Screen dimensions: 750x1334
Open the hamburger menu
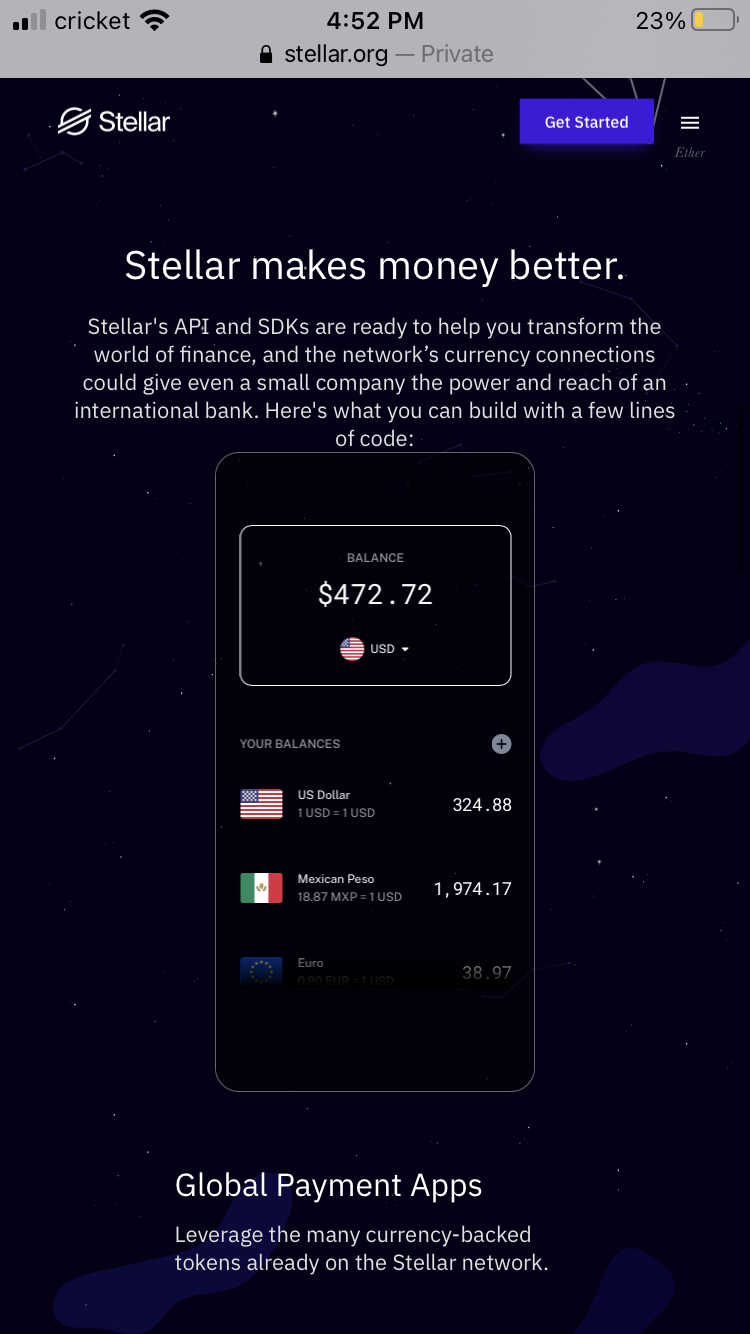click(x=690, y=123)
